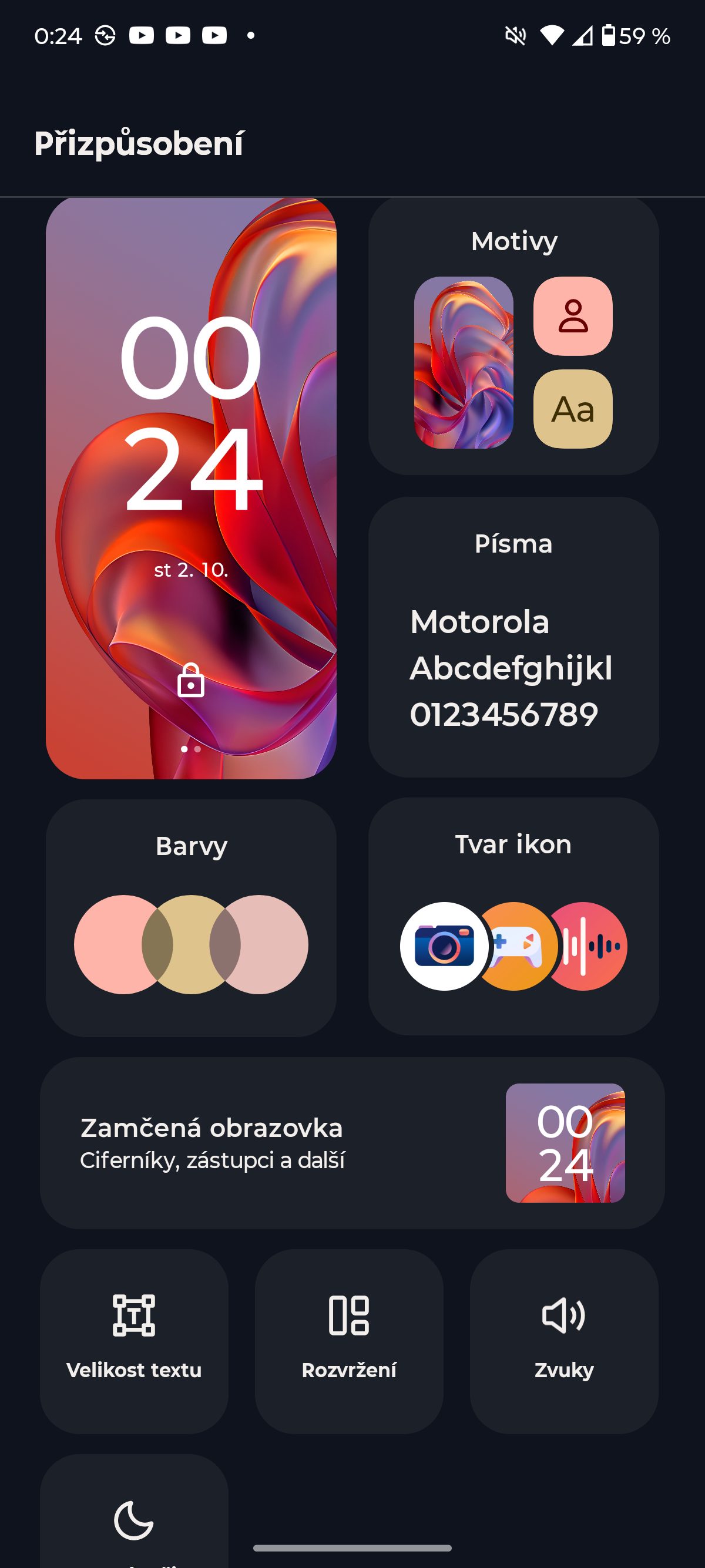Screen dimensions: 705x1568
Task: Open Zvuky sound settings
Action: (x=564, y=1340)
